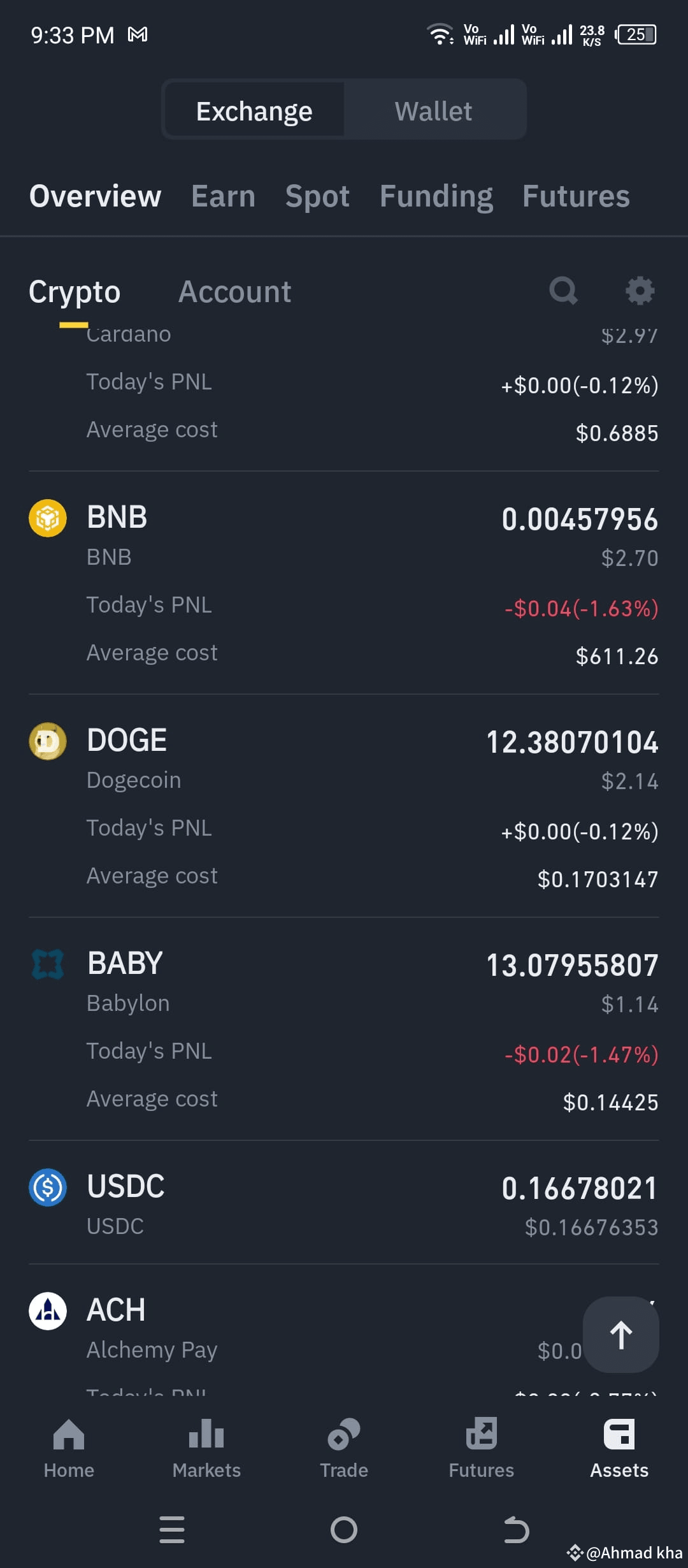Switch to the Account sub-tab
The height and width of the screenshot is (1568, 688).
(234, 292)
